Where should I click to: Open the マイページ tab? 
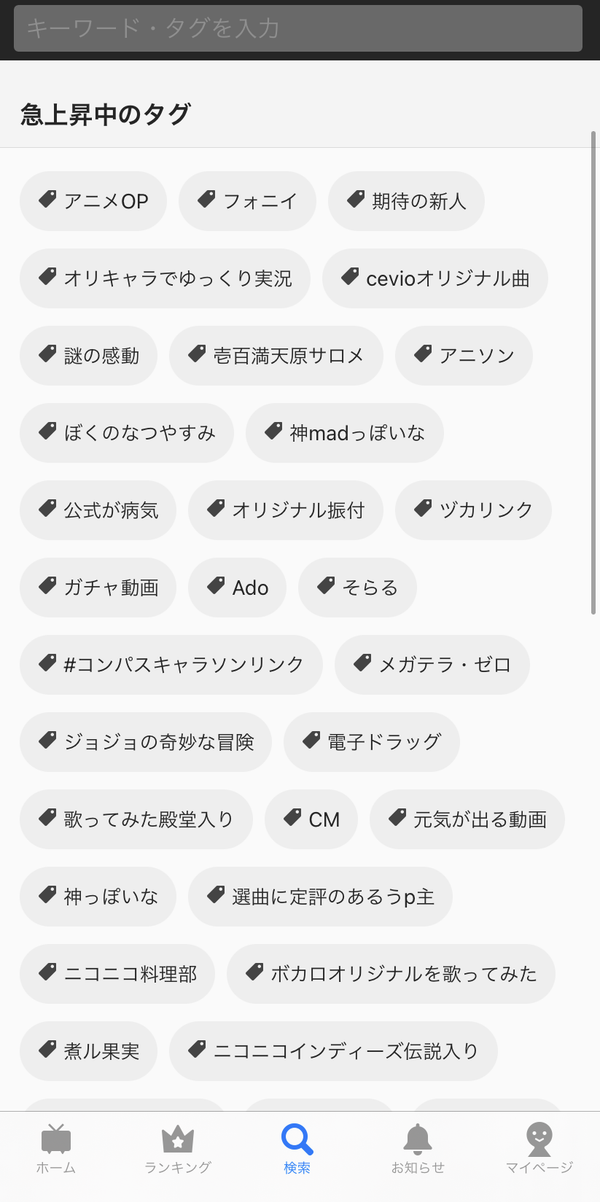(539, 1148)
